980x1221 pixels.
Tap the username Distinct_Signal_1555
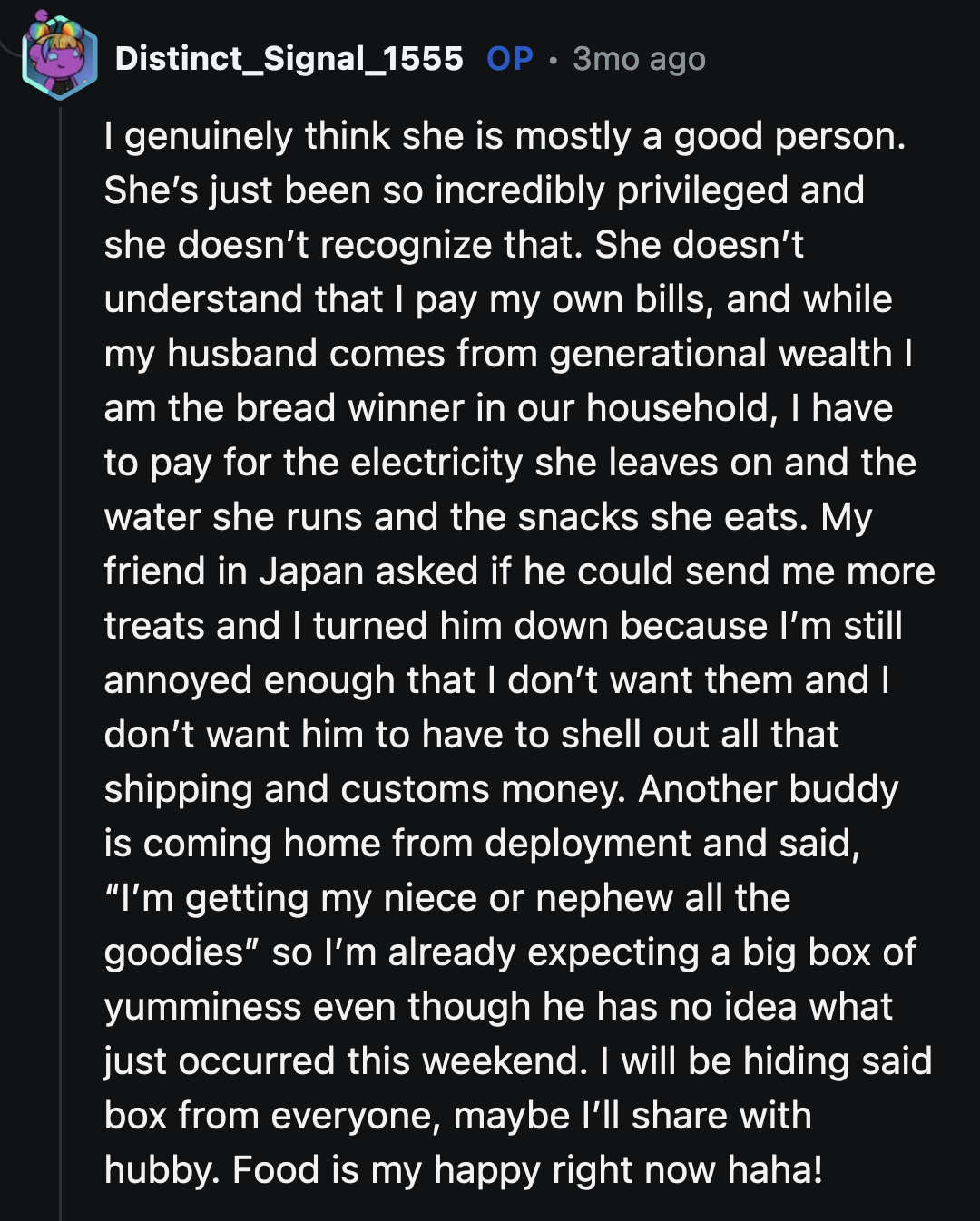point(289,59)
